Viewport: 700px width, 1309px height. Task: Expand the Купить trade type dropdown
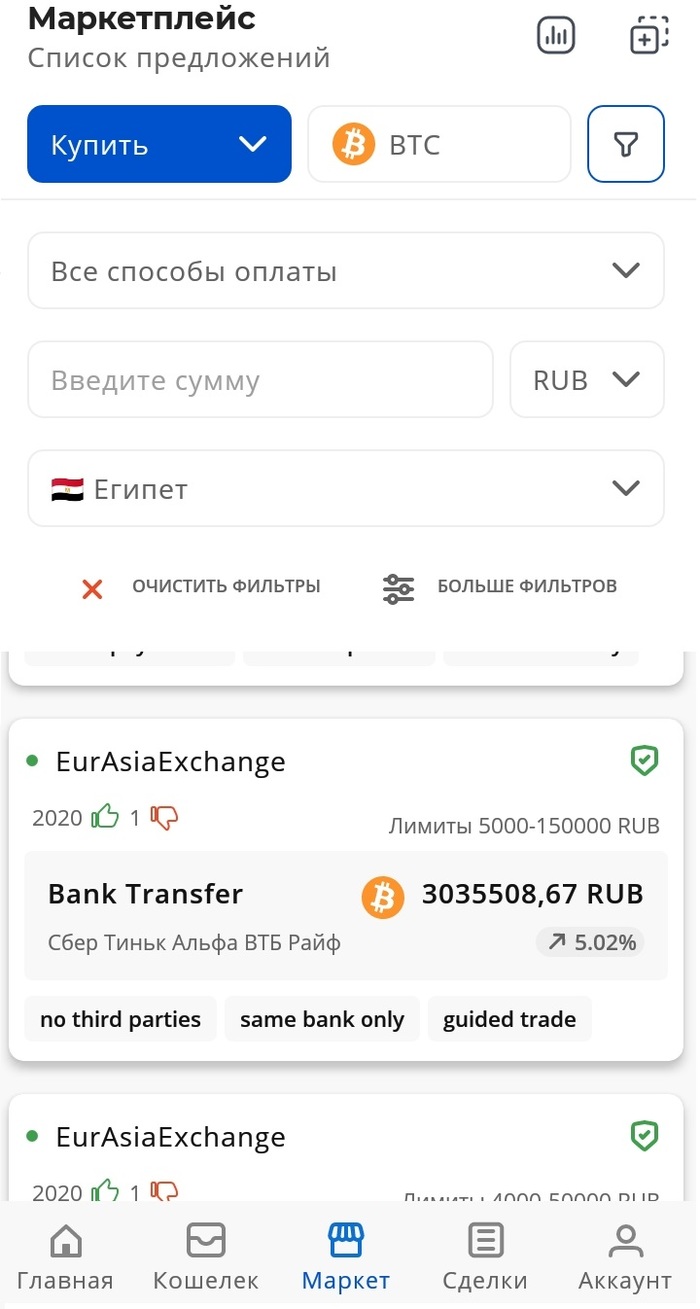159,144
